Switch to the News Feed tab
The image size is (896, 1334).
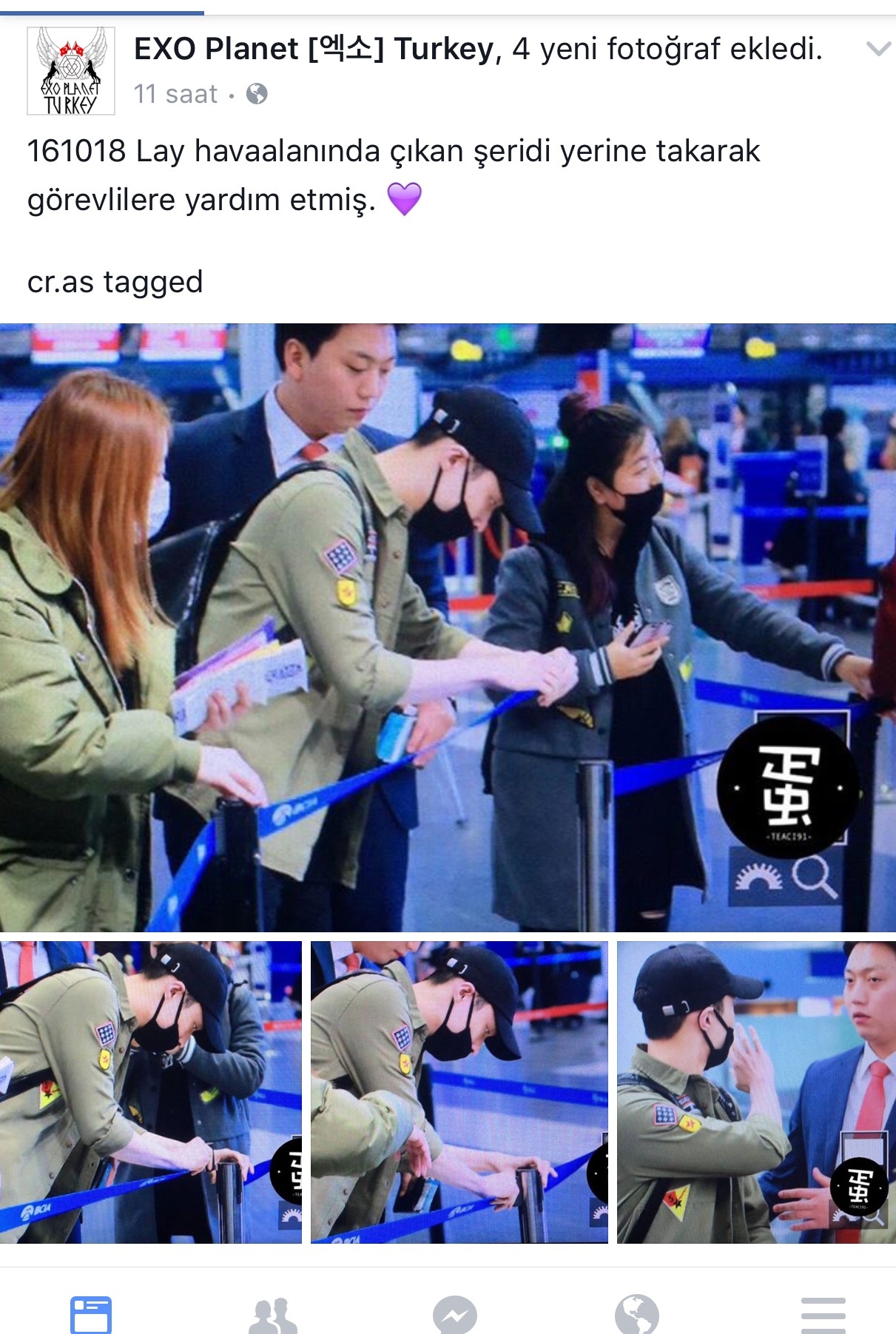[90, 1314]
